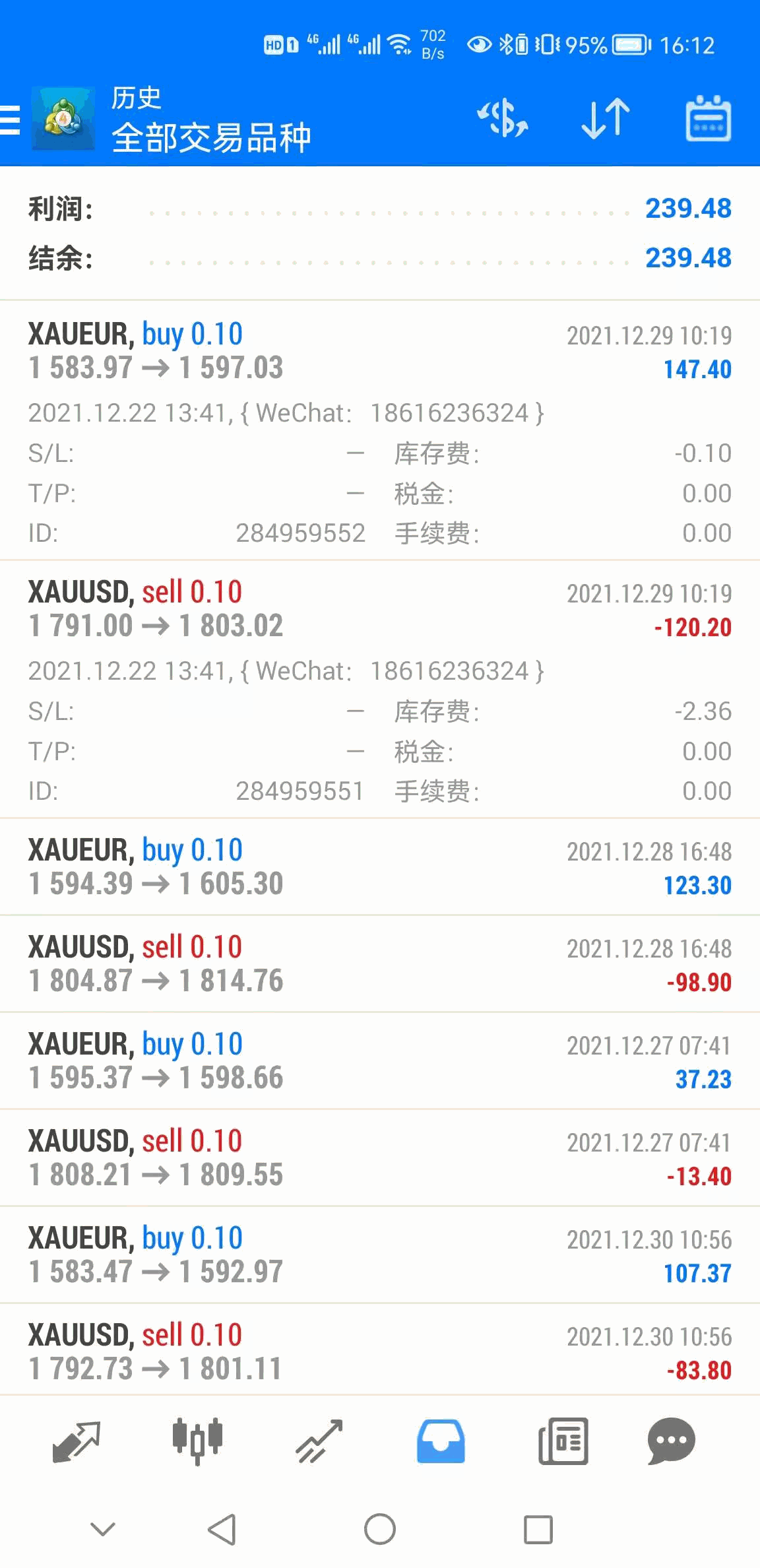The image size is (760, 1568).
Task: Switch to the news tab
Action: coord(563,1441)
